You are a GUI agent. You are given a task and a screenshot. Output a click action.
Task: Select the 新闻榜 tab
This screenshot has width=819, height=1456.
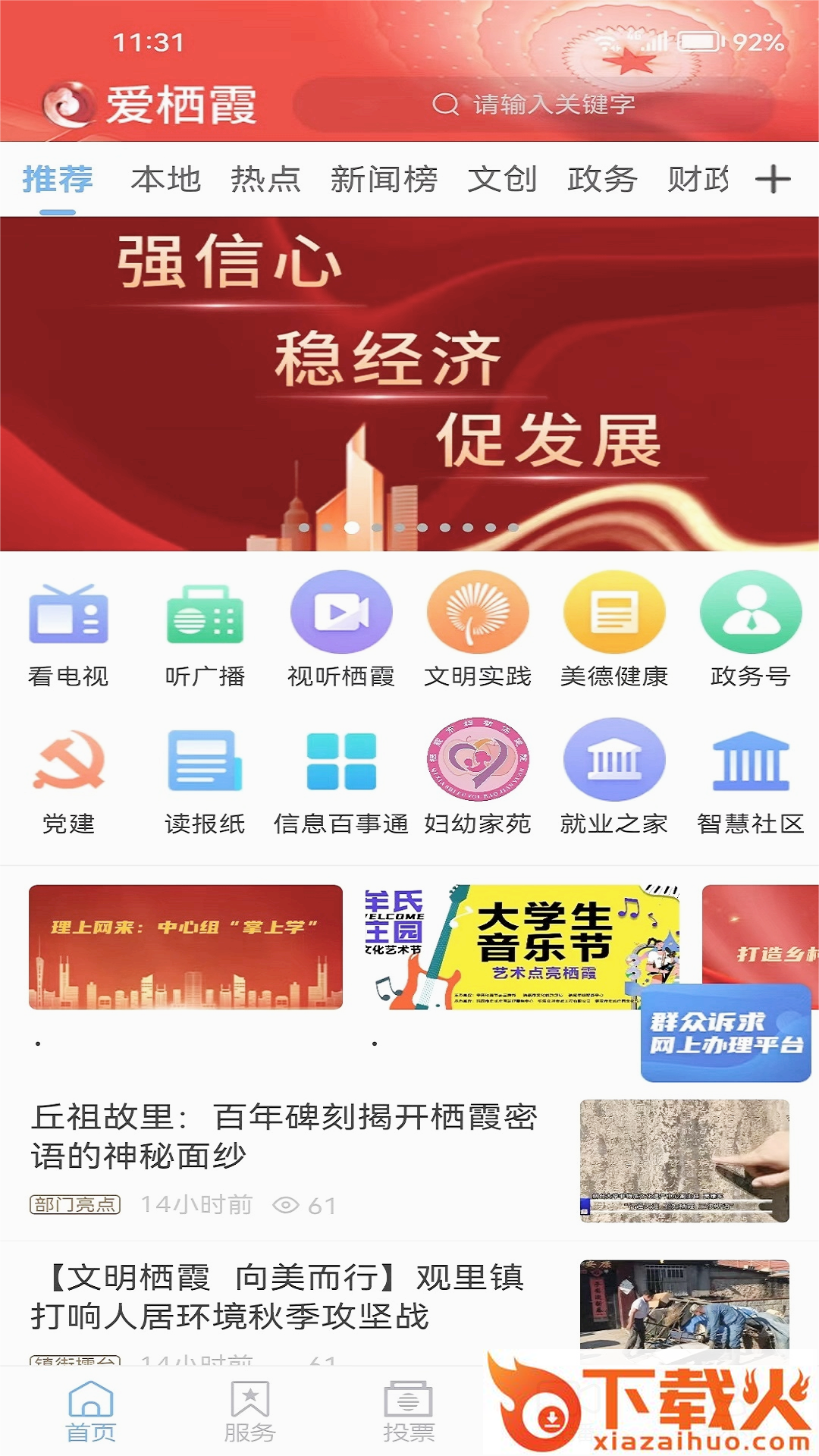384,180
